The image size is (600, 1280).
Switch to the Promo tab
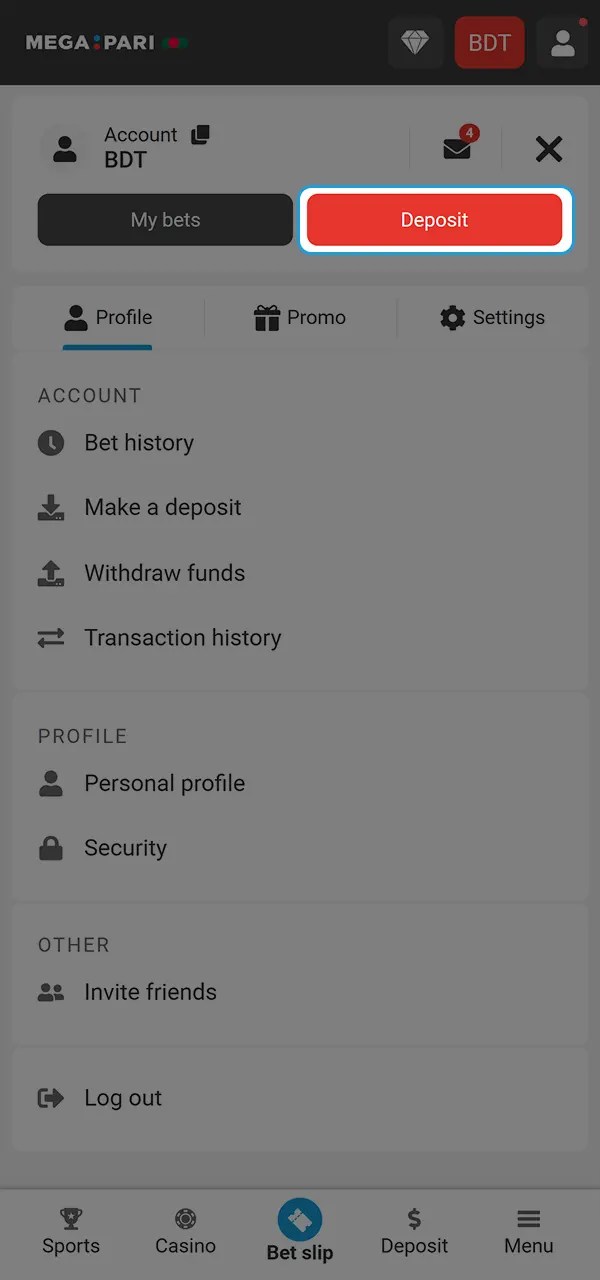[300, 318]
